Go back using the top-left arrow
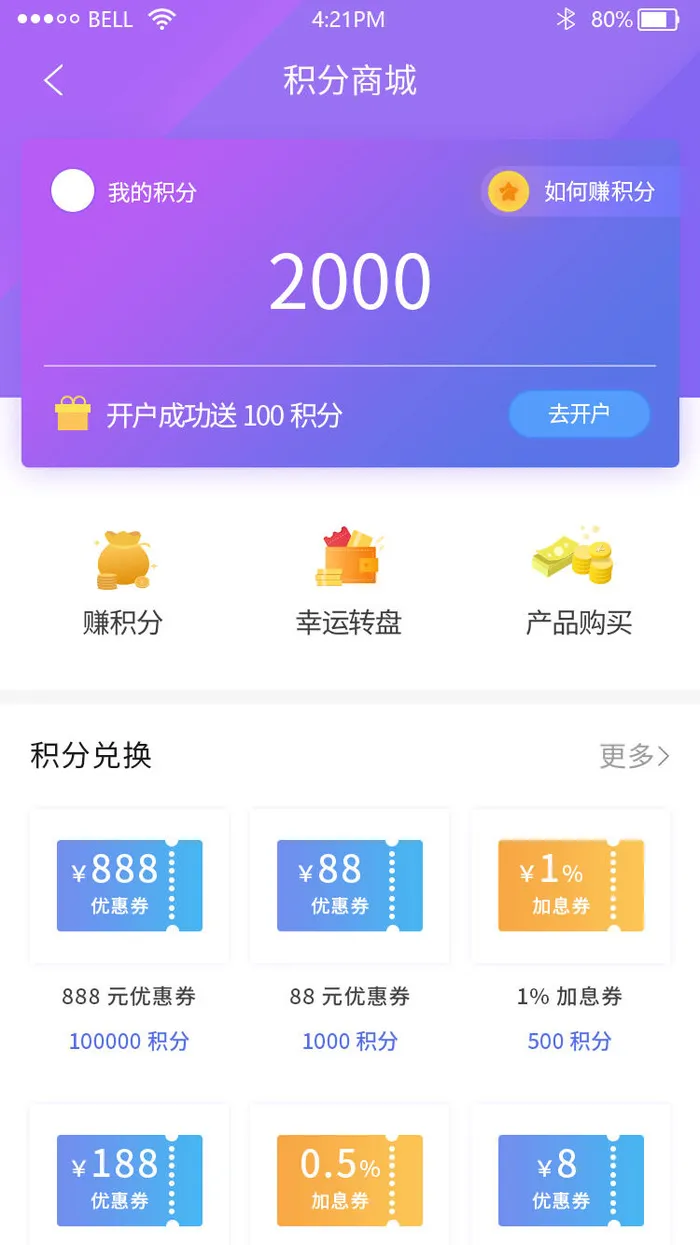 coord(54,81)
